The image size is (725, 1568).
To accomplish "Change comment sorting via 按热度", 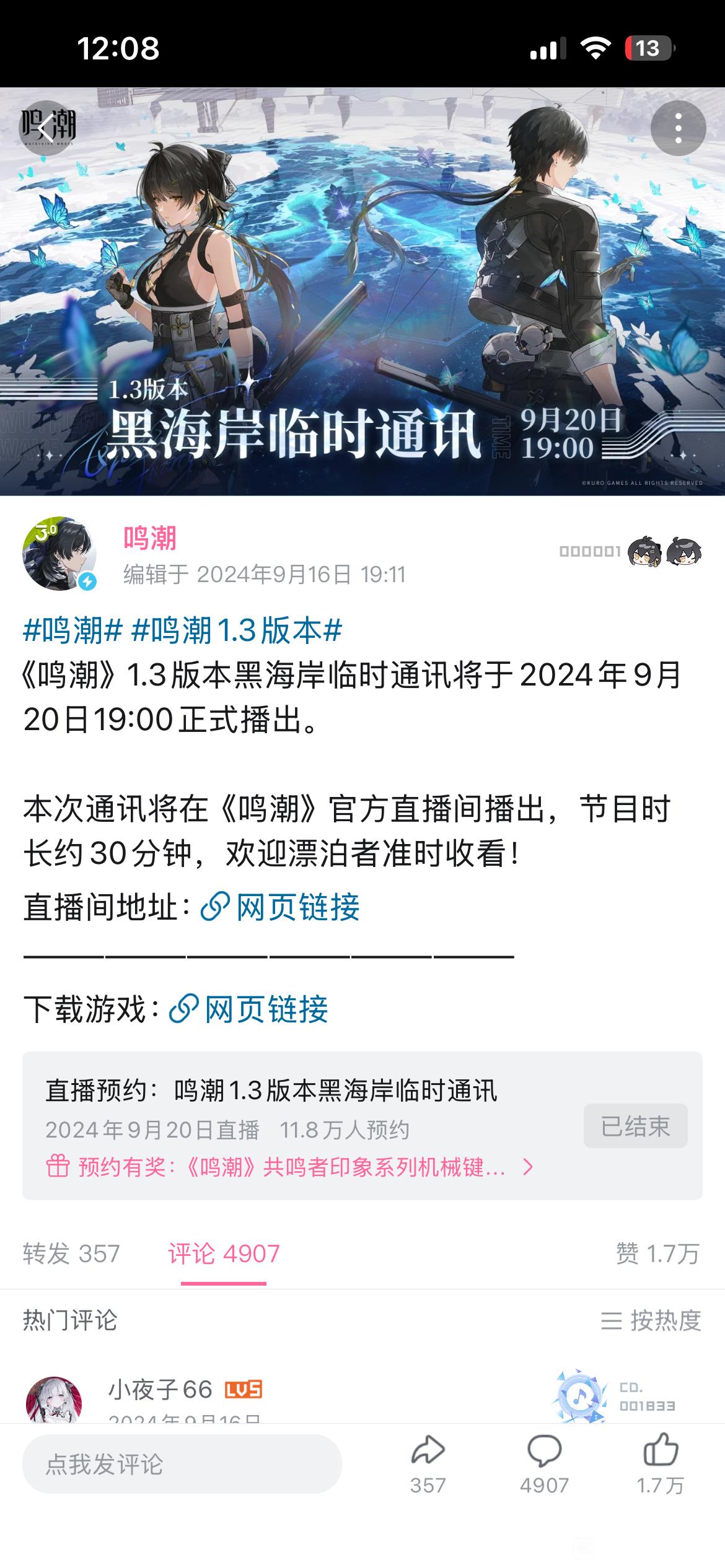I will tap(651, 1320).
